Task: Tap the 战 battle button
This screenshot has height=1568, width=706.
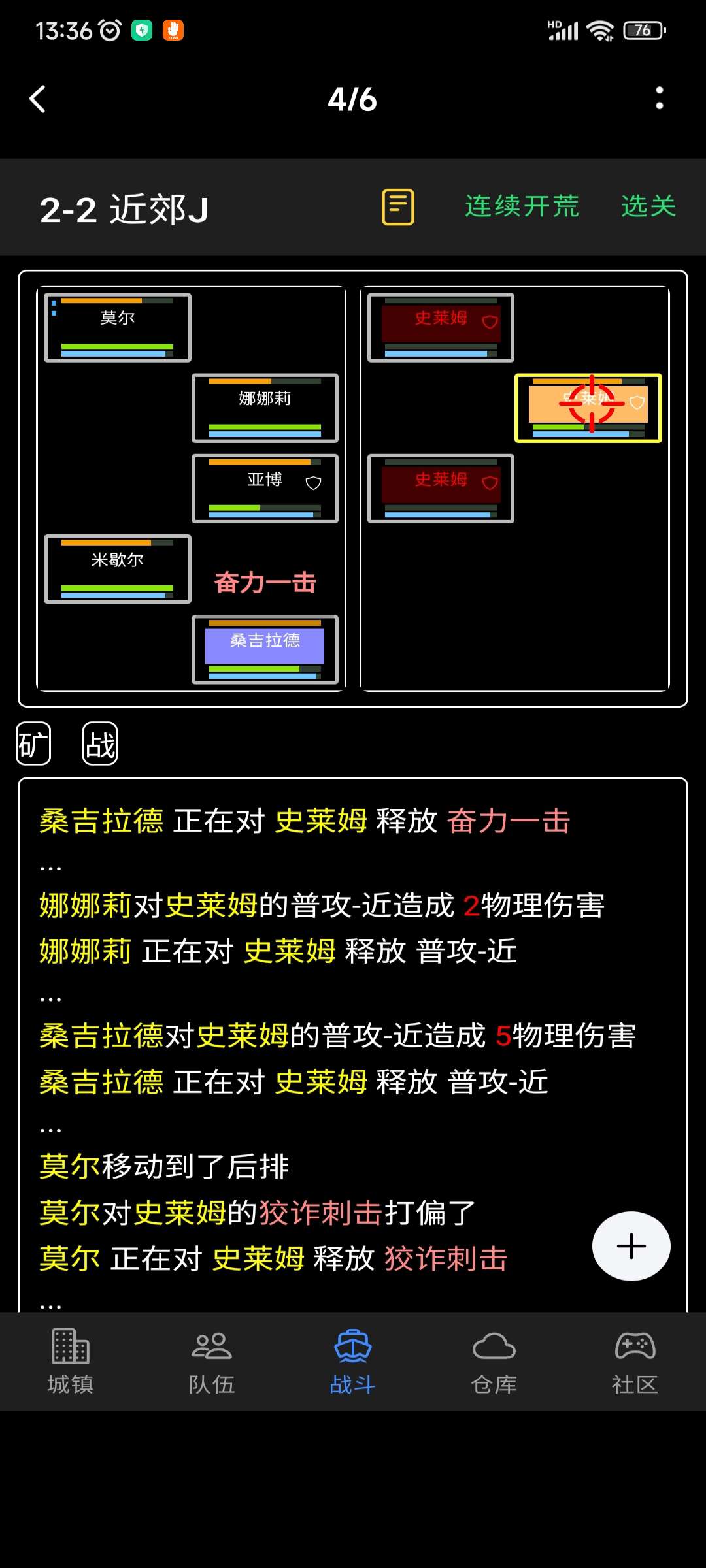Action: [100, 743]
